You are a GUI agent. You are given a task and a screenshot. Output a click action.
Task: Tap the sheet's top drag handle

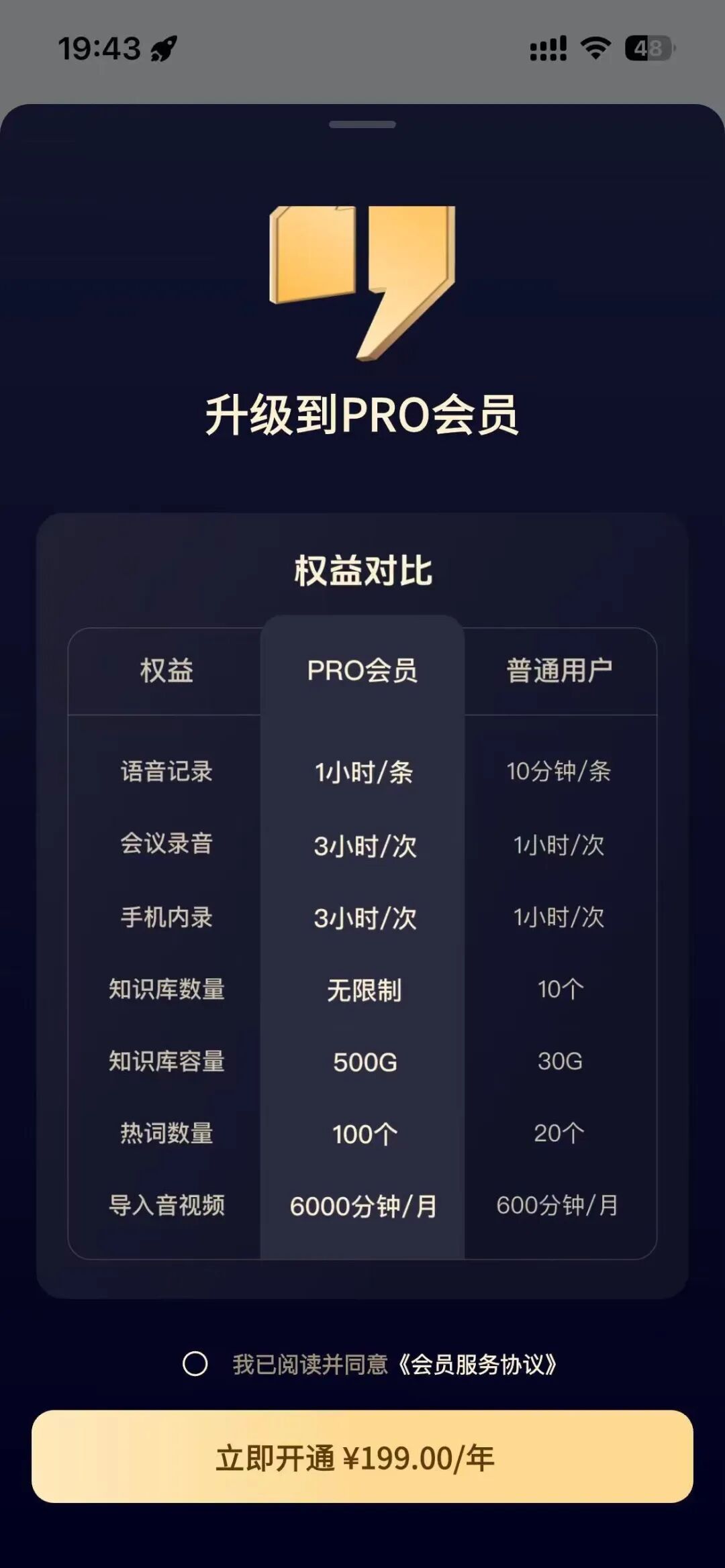tap(362, 124)
